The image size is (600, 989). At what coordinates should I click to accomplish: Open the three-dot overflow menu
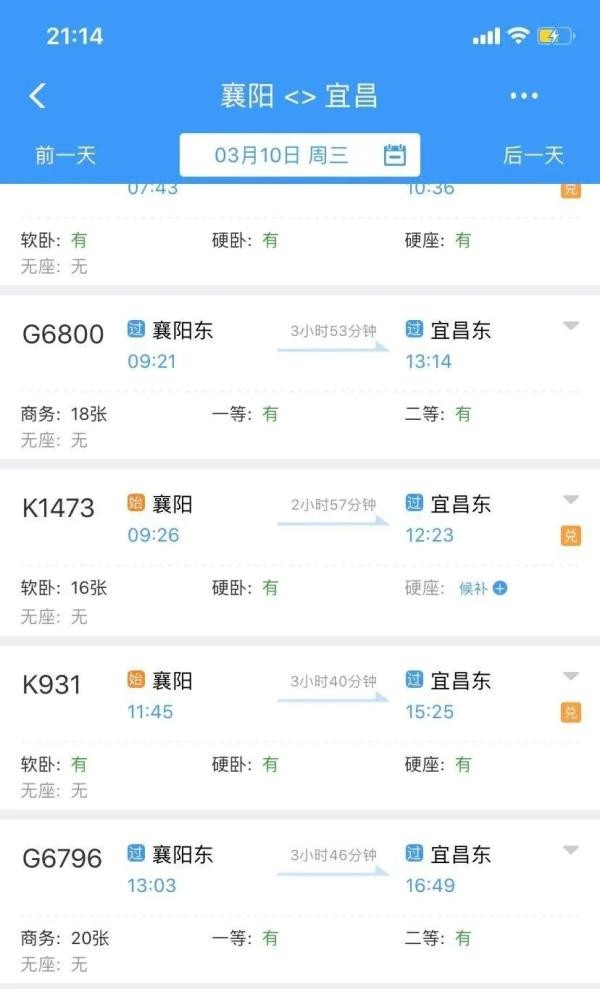point(524,96)
